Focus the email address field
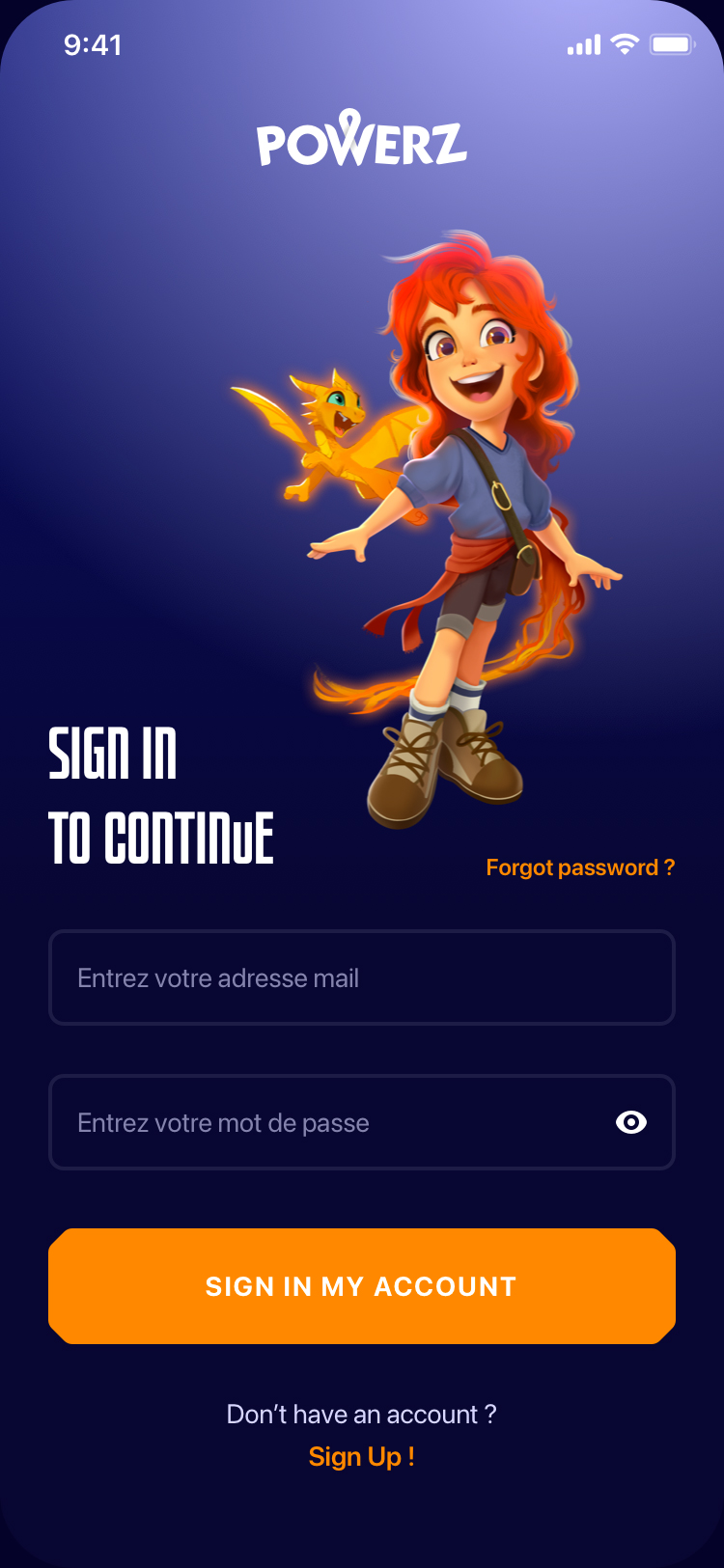724x1568 pixels. [361, 977]
